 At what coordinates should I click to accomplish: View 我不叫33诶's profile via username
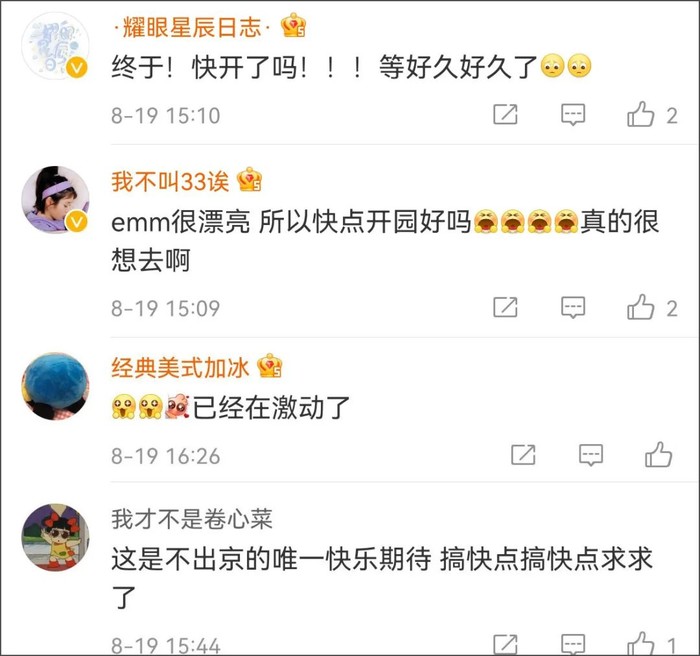170,181
